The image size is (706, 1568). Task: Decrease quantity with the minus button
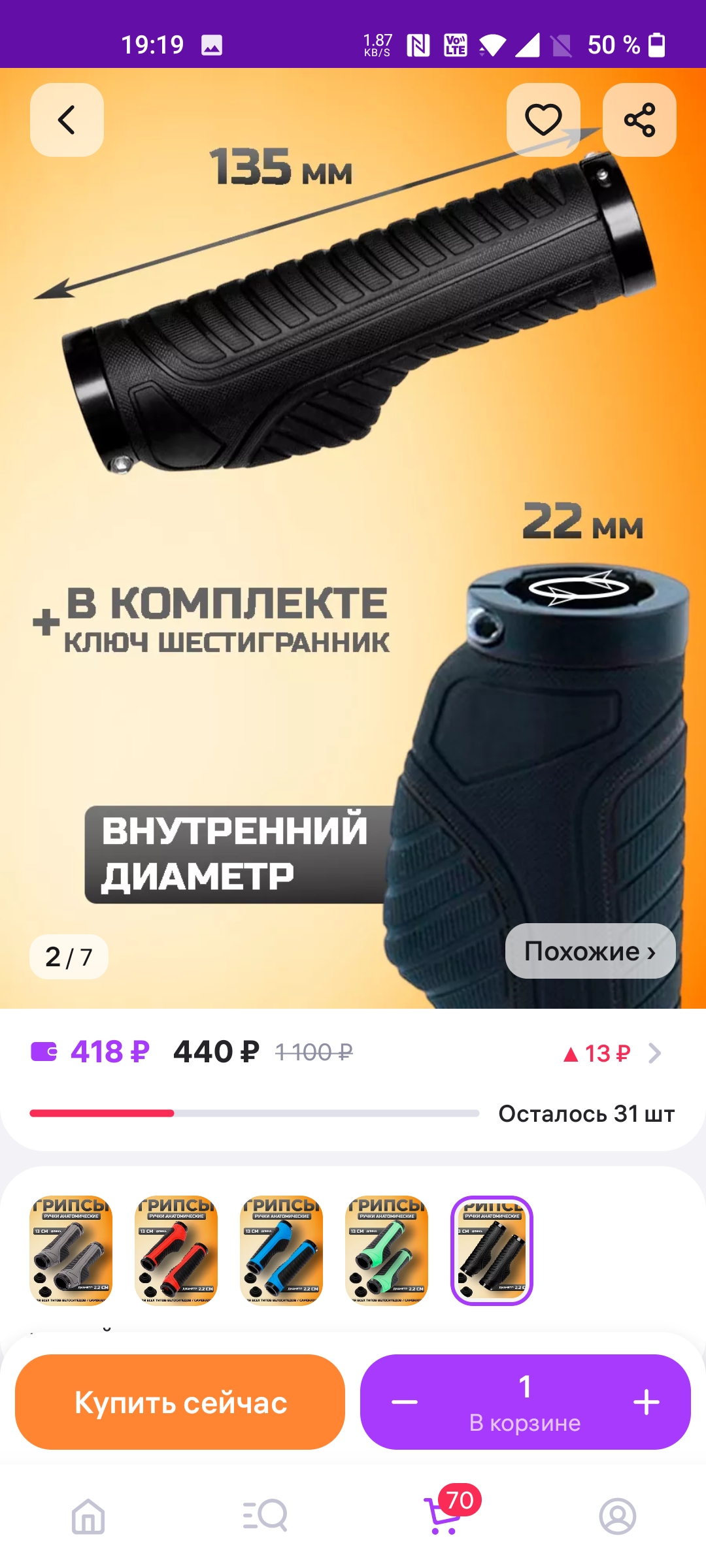pos(405,1402)
